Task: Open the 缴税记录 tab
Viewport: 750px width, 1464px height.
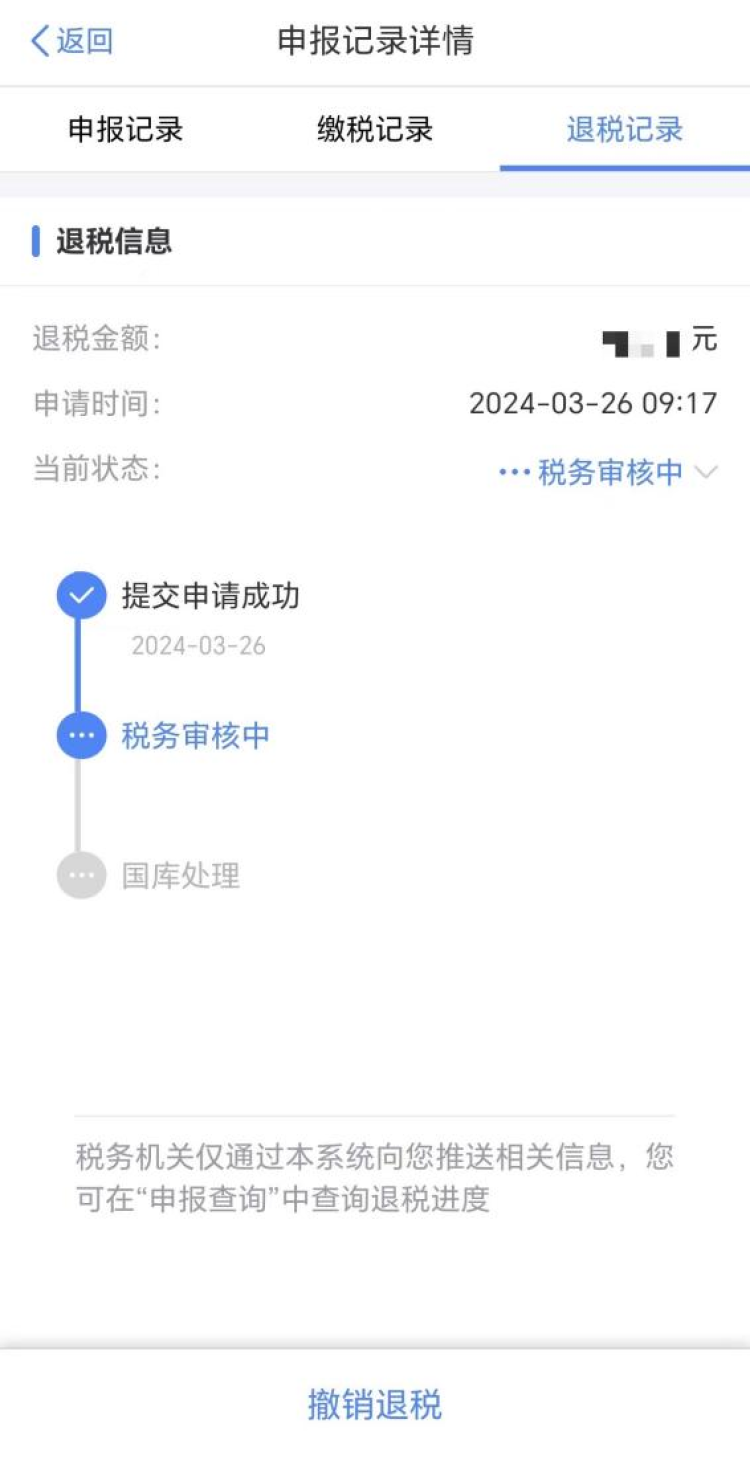Action: pyautogui.click(x=375, y=130)
